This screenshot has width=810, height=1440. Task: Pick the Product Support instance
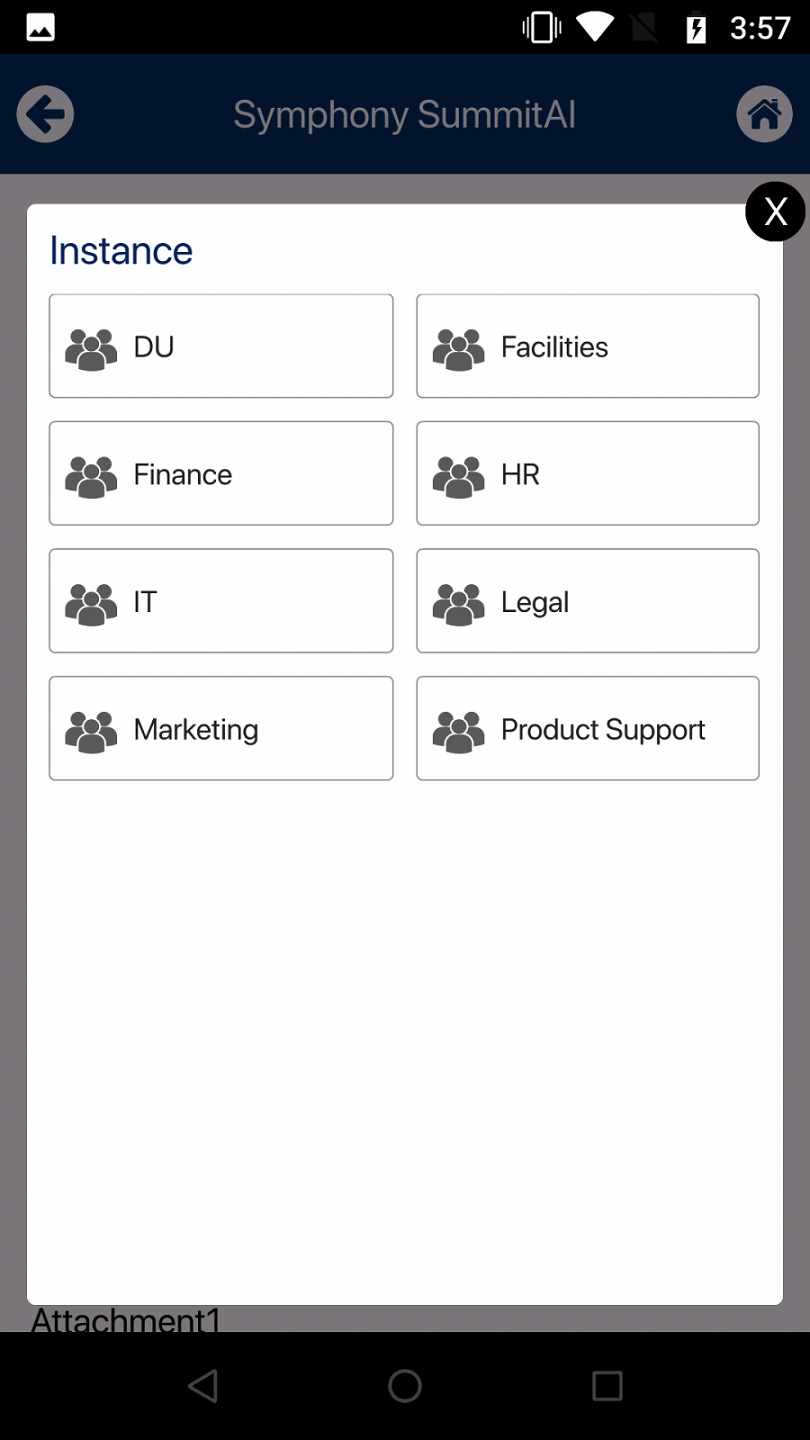(587, 728)
